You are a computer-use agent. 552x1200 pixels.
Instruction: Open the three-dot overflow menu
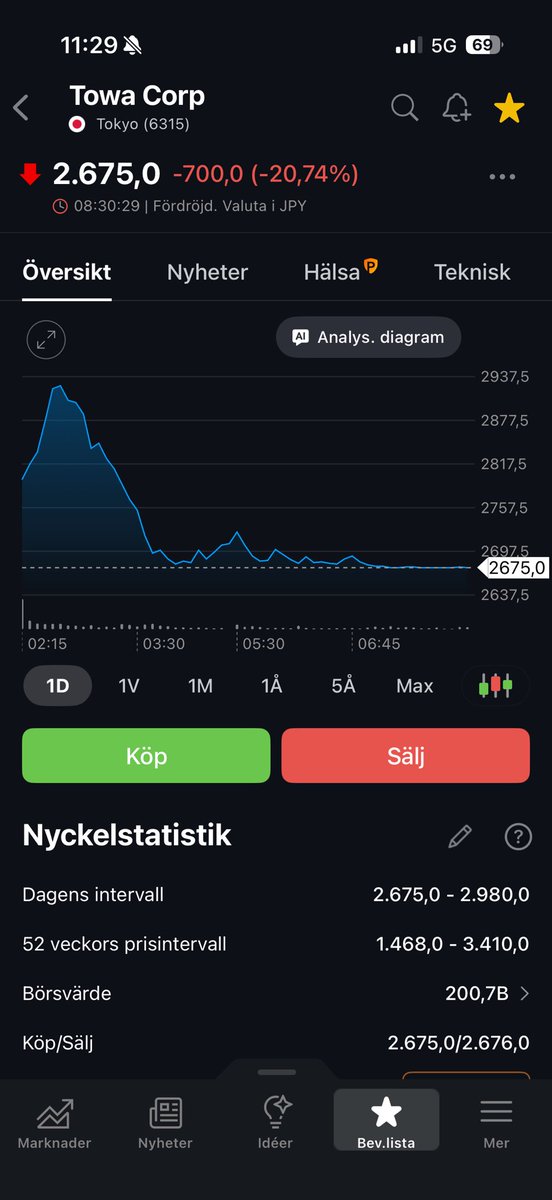pyautogui.click(x=502, y=177)
